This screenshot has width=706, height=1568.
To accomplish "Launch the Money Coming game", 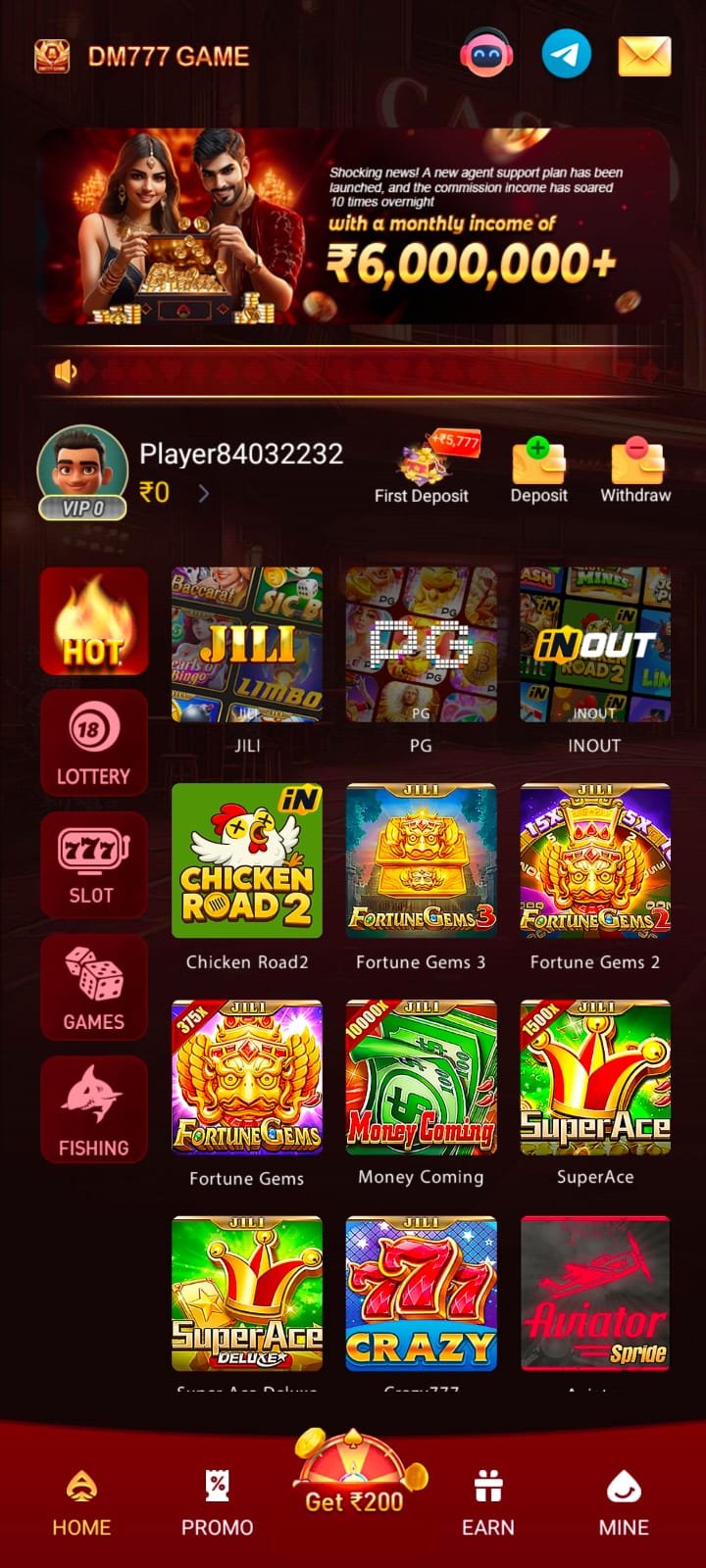I will point(421,1077).
